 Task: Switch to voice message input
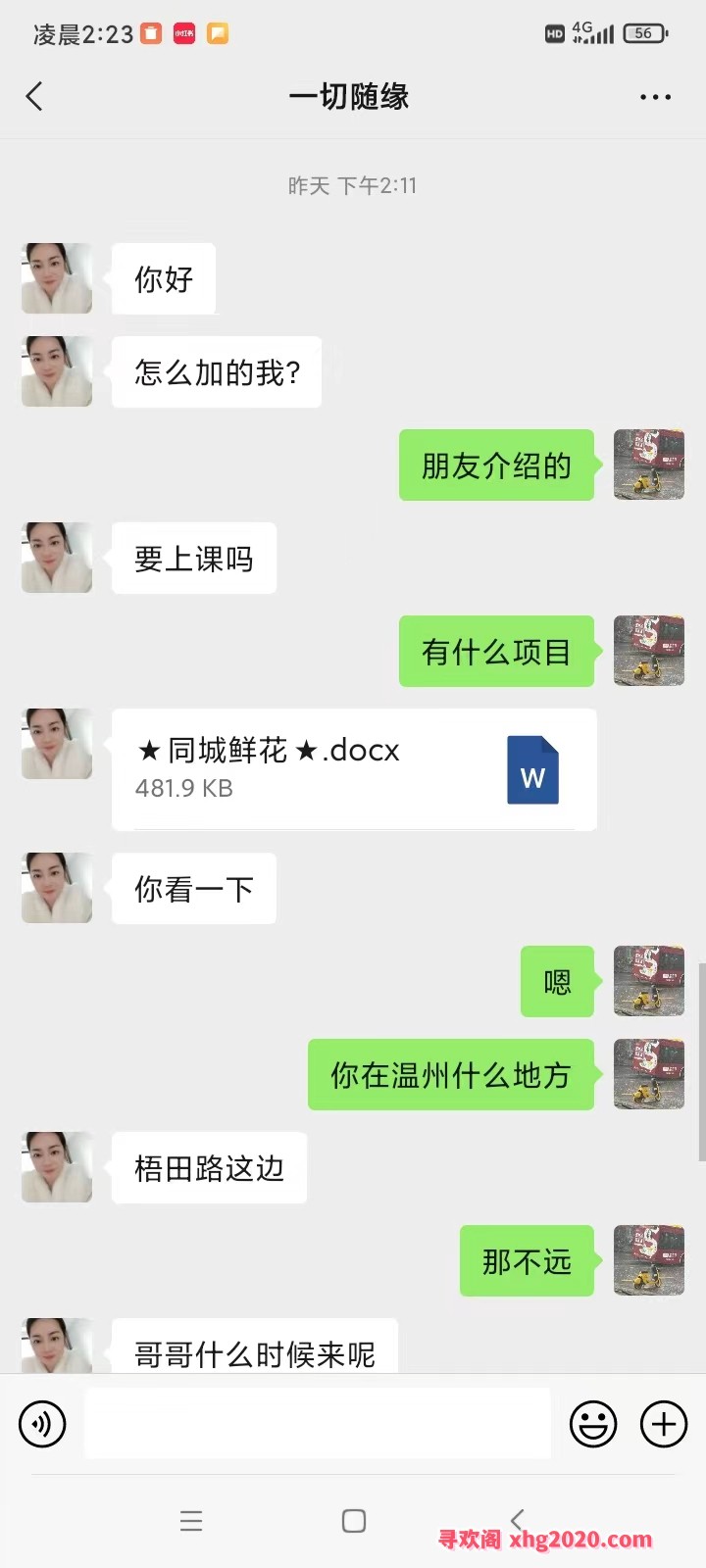tap(42, 1424)
